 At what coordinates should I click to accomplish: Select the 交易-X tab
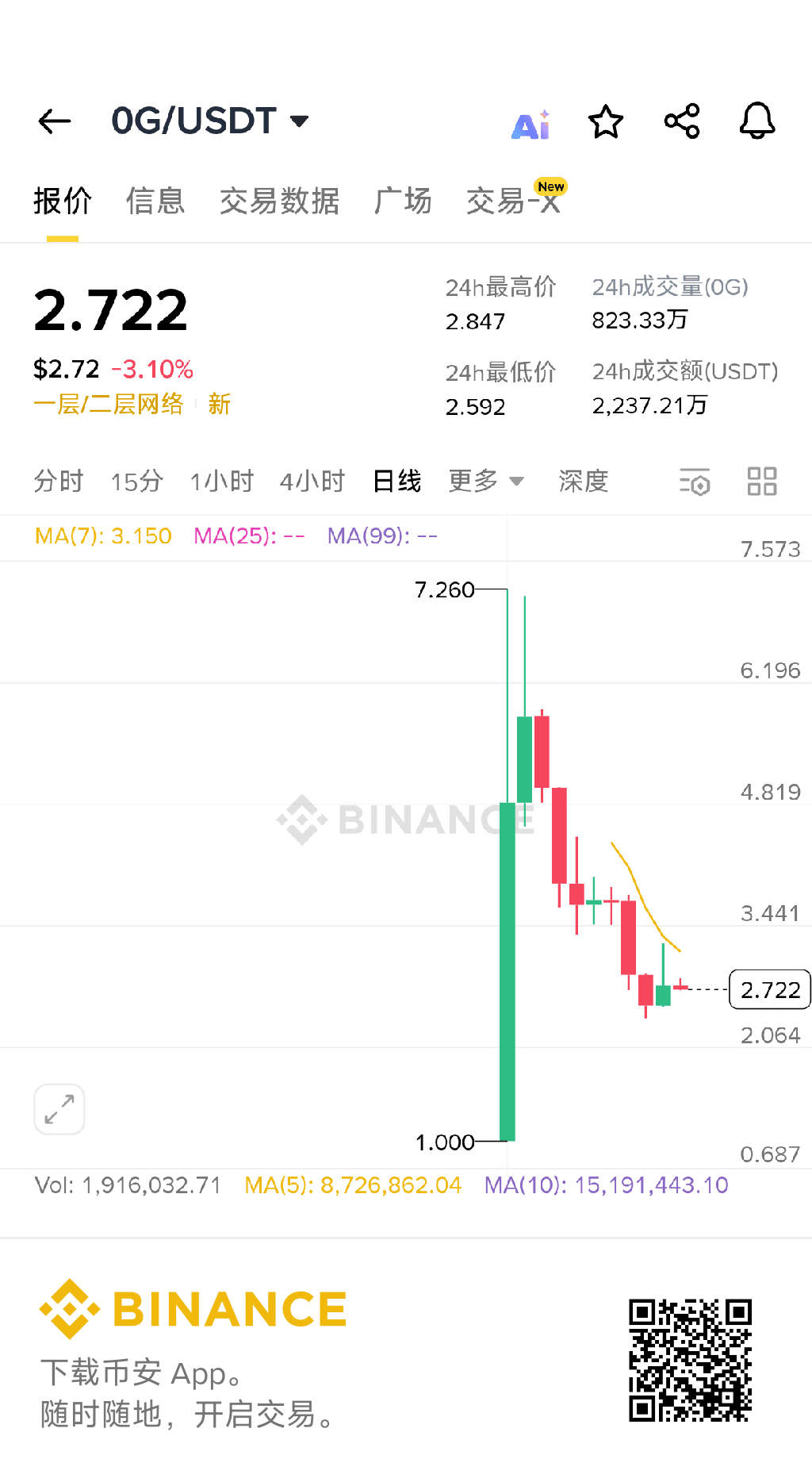[x=514, y=202]
